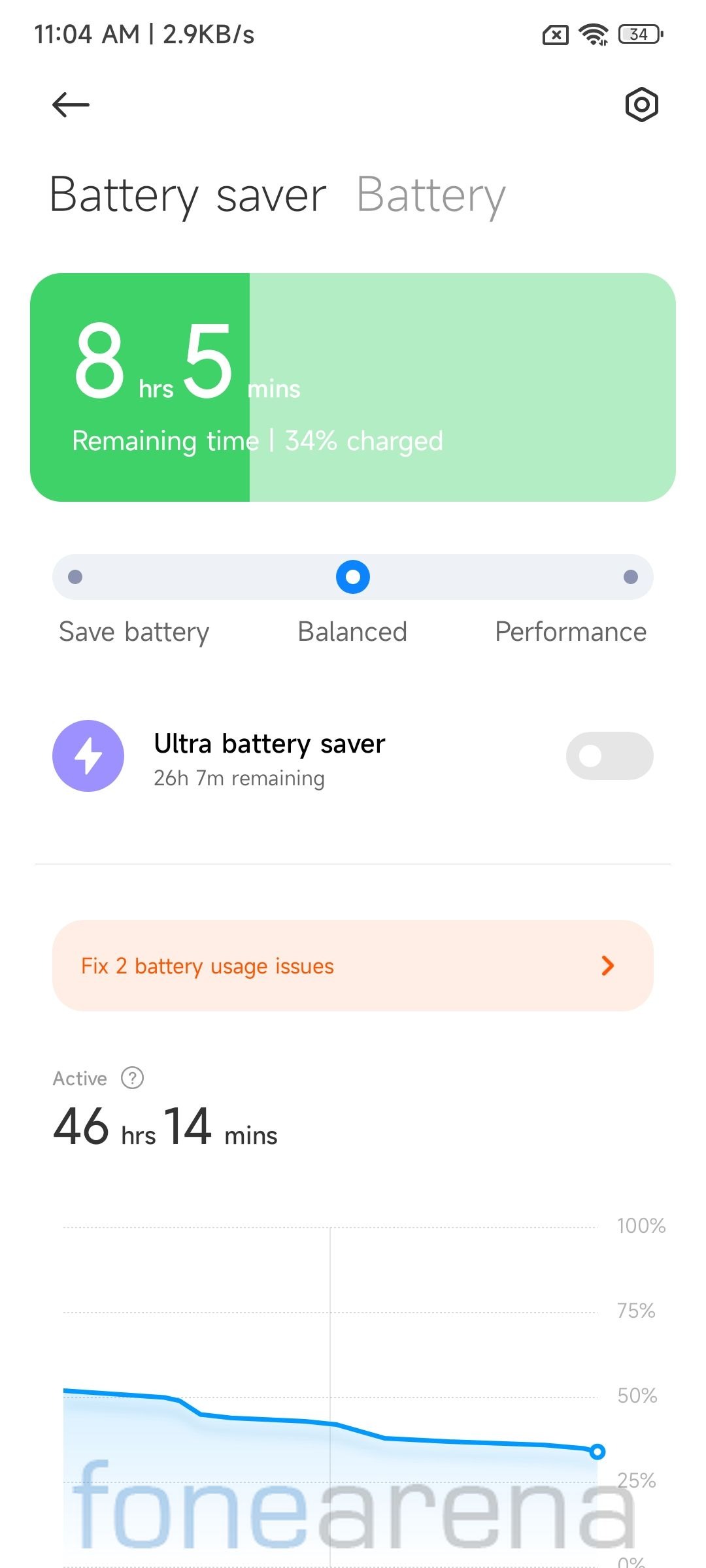The width and height of the screenshot is (706, 1568).
Task: Go back using the arrow icon
Action: 71,105
